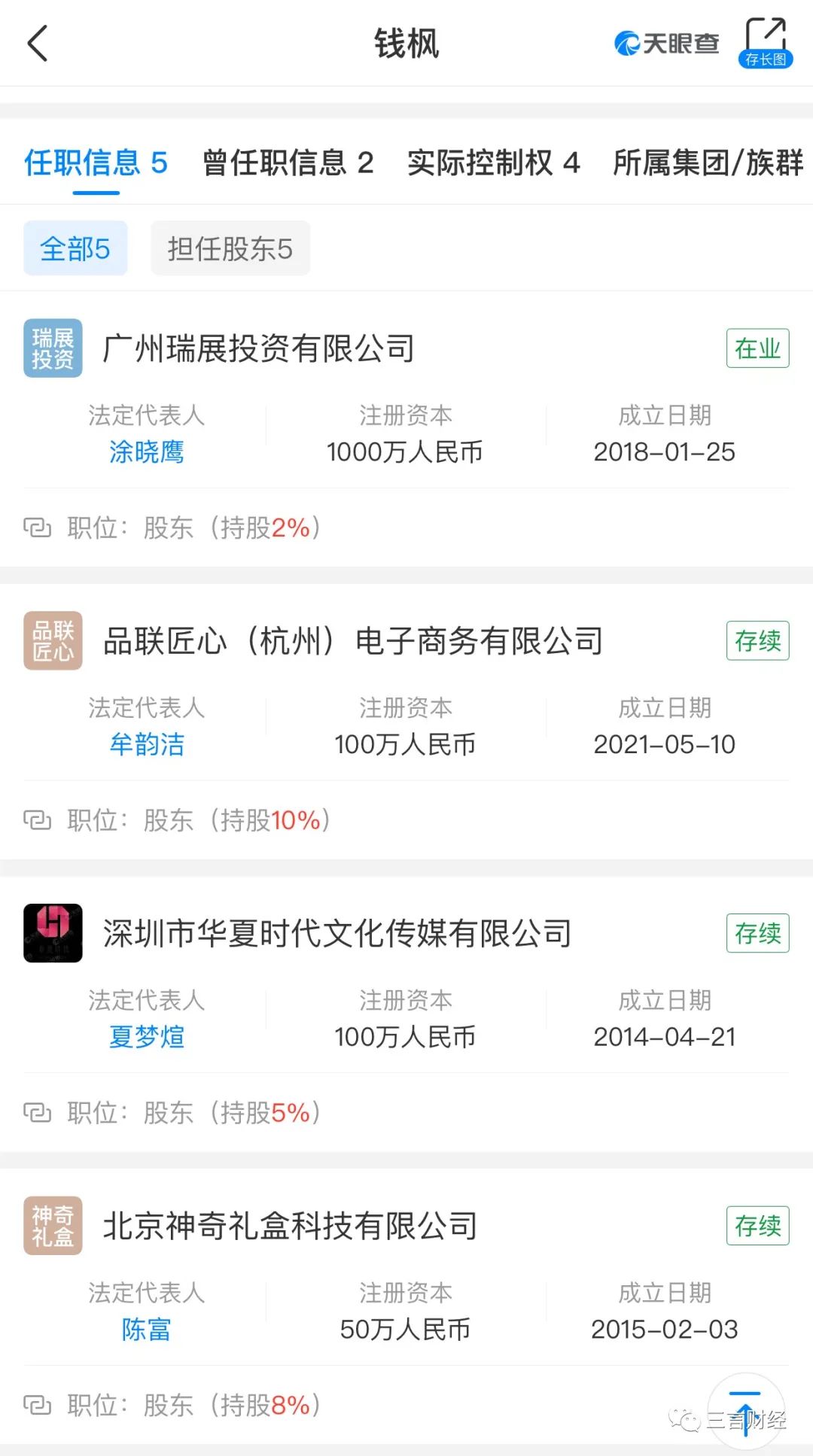The width and height of the screenshot is (813, 1456).
Task: Select the 任职信息 5 tab
Action: (x=96, y=163)
